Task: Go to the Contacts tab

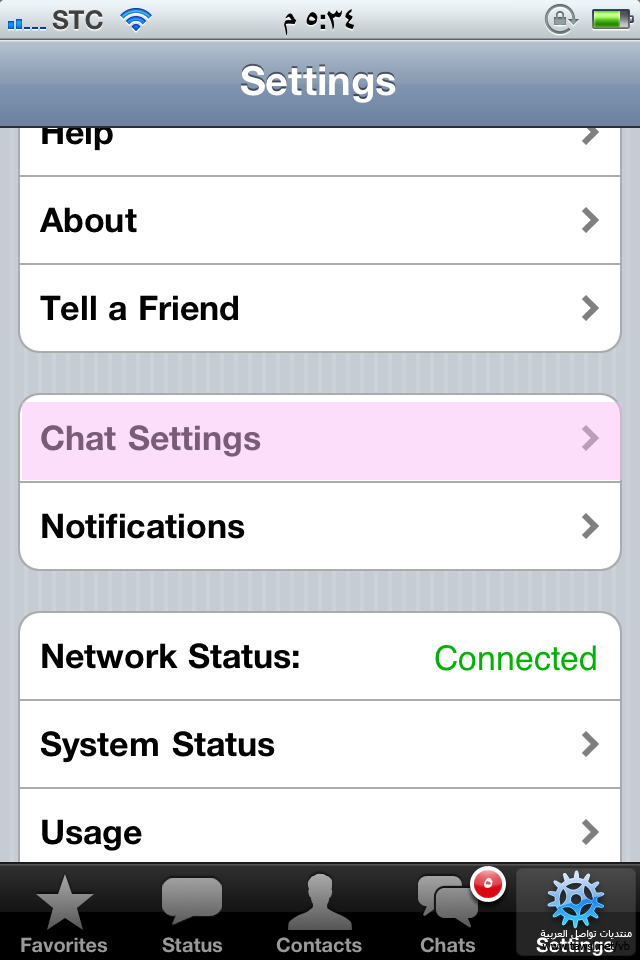Action: point(319,912)
